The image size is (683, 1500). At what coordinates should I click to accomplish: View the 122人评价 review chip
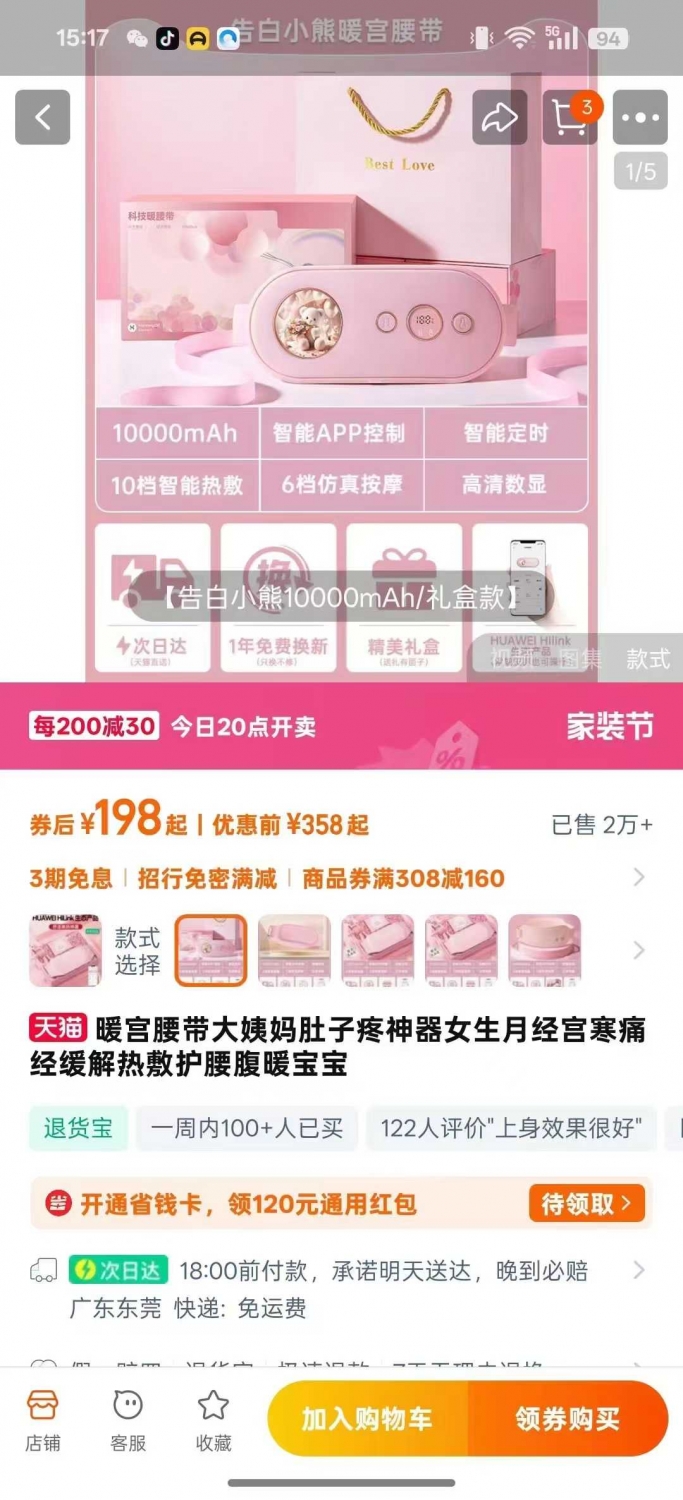pos(511,1129)
